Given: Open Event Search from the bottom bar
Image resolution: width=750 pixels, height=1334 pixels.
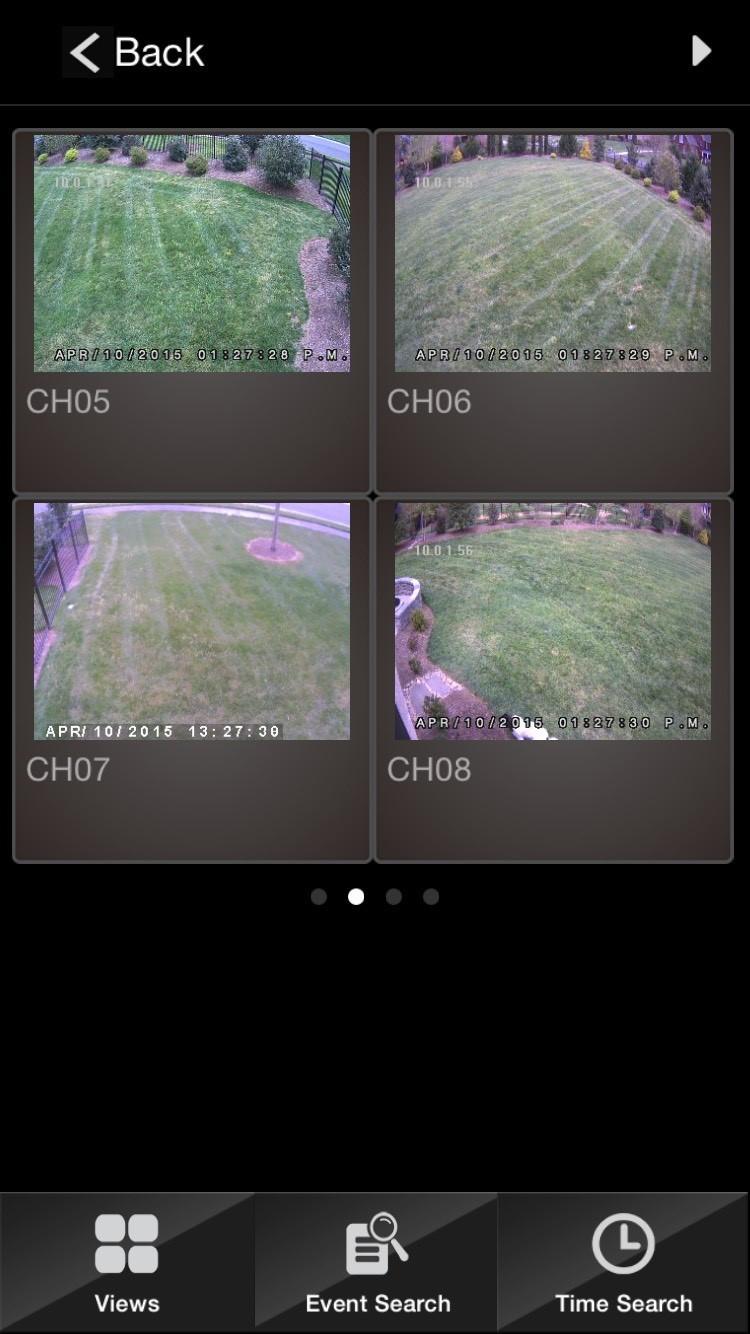Looking at the screenshot, I should (378, 1262).
